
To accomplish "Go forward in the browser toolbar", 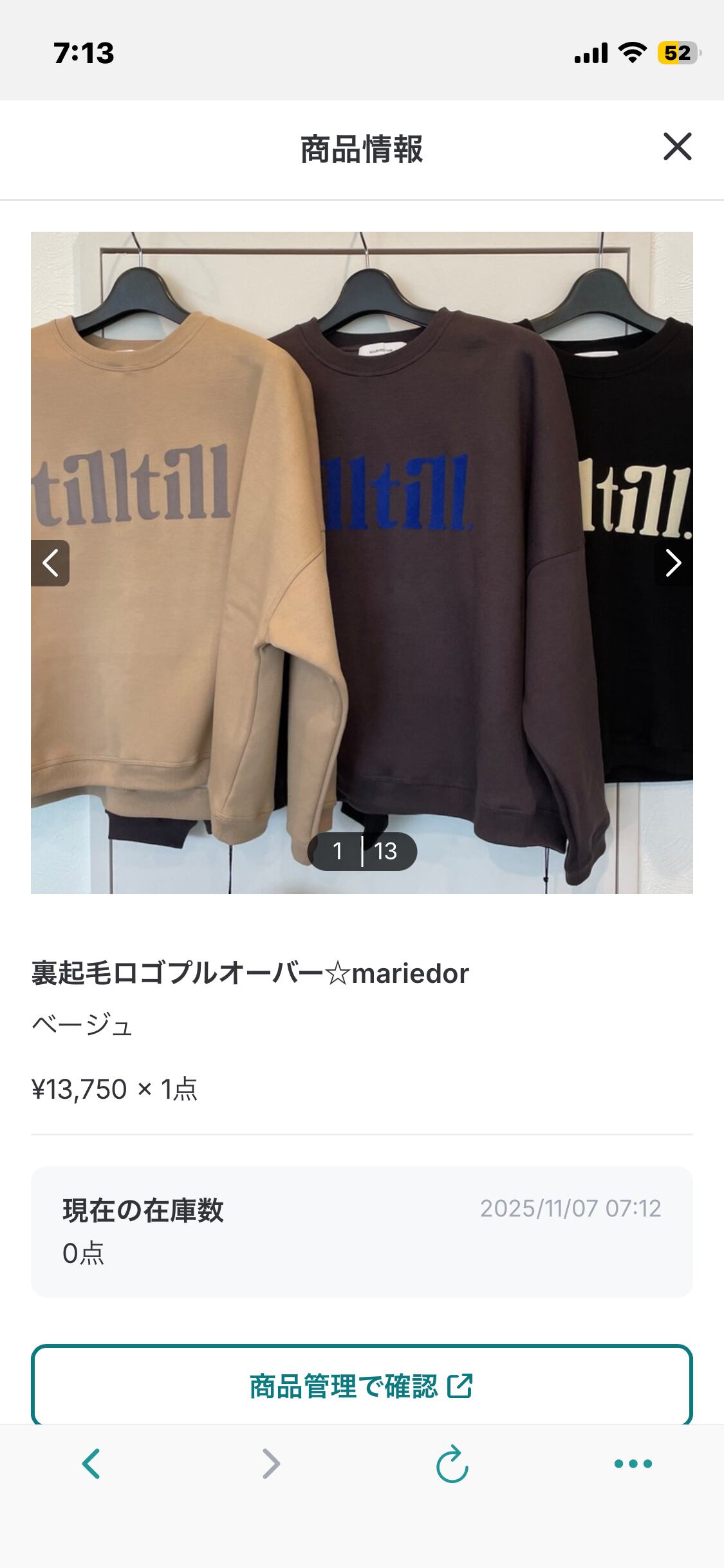I will point(271,1464).
